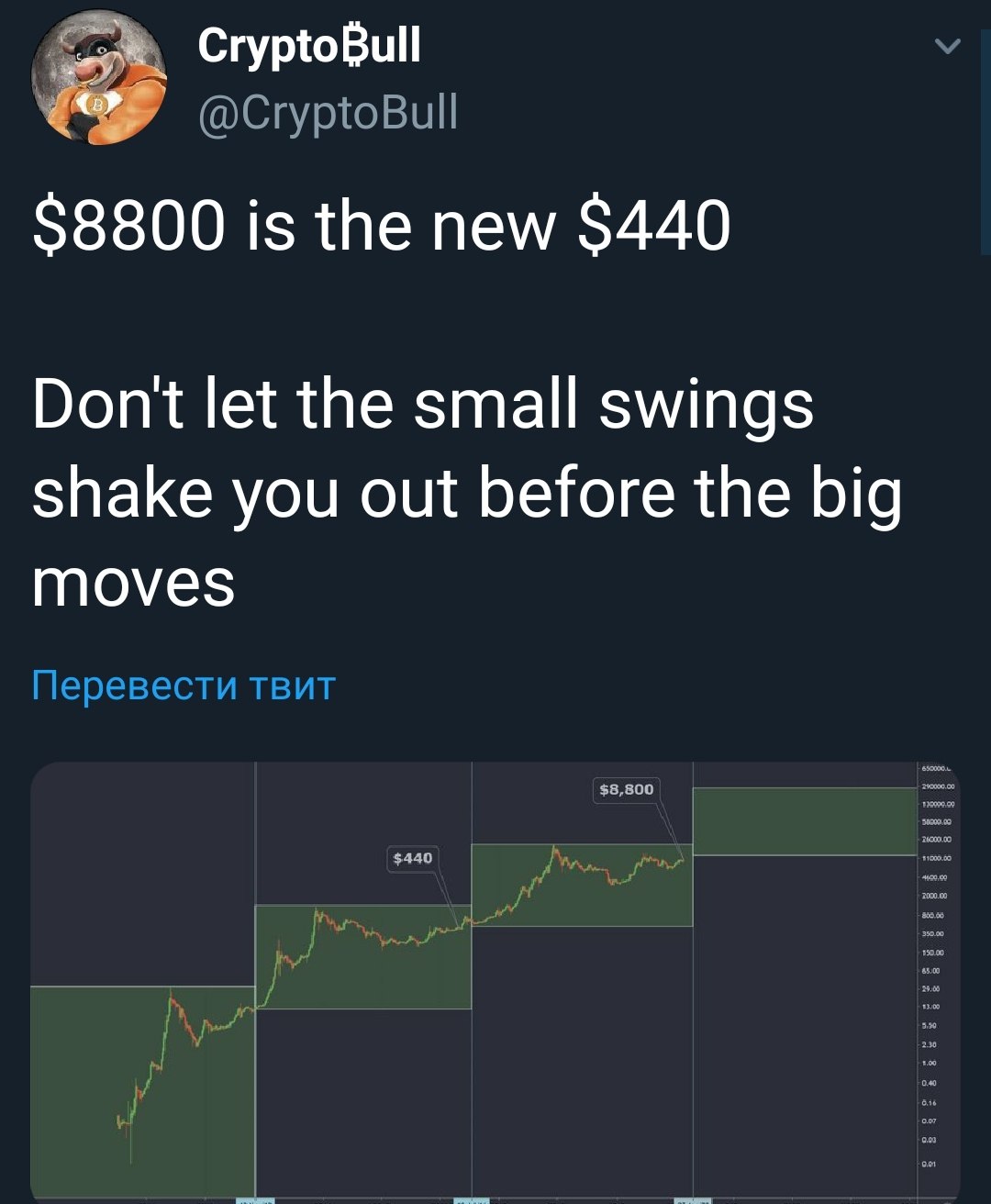Image resolution: width=991 pixels, height=1204 pixels.
Task: Open the tweet options chevron menu
Action: click(946, 46)
